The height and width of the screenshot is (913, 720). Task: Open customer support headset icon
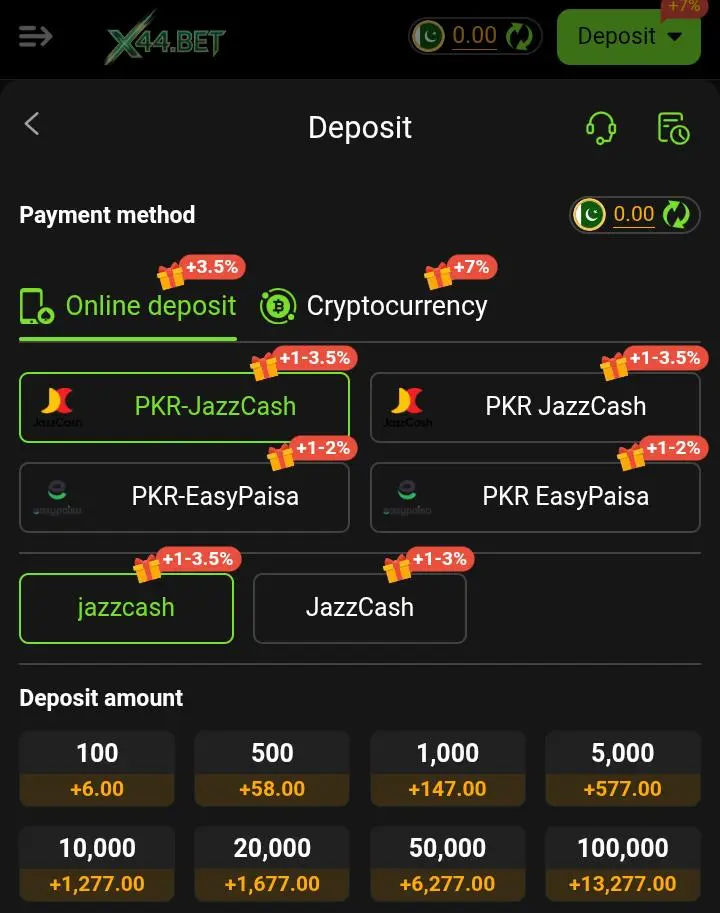[x=600, y=128]
